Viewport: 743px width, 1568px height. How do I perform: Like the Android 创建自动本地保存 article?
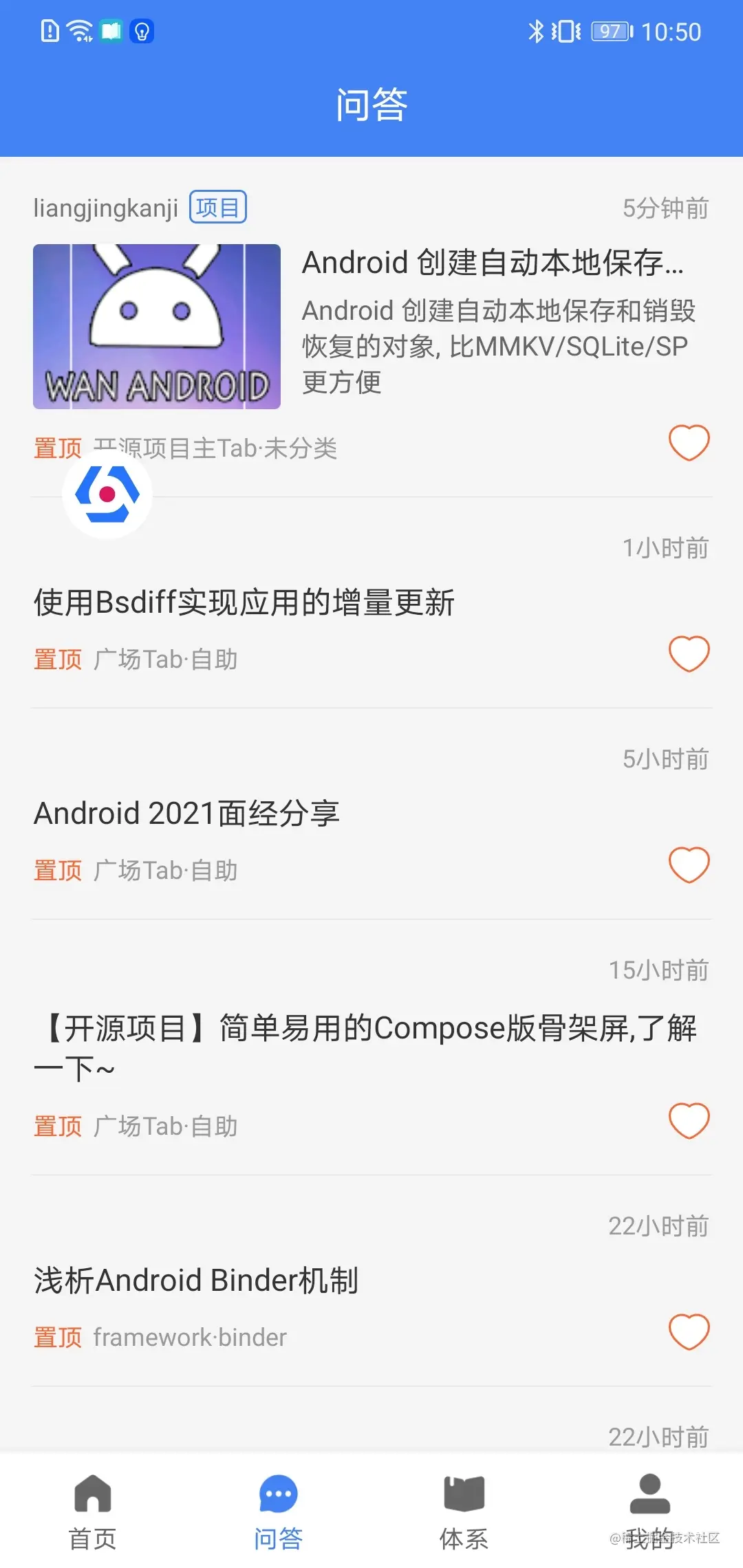click(689, 442)
